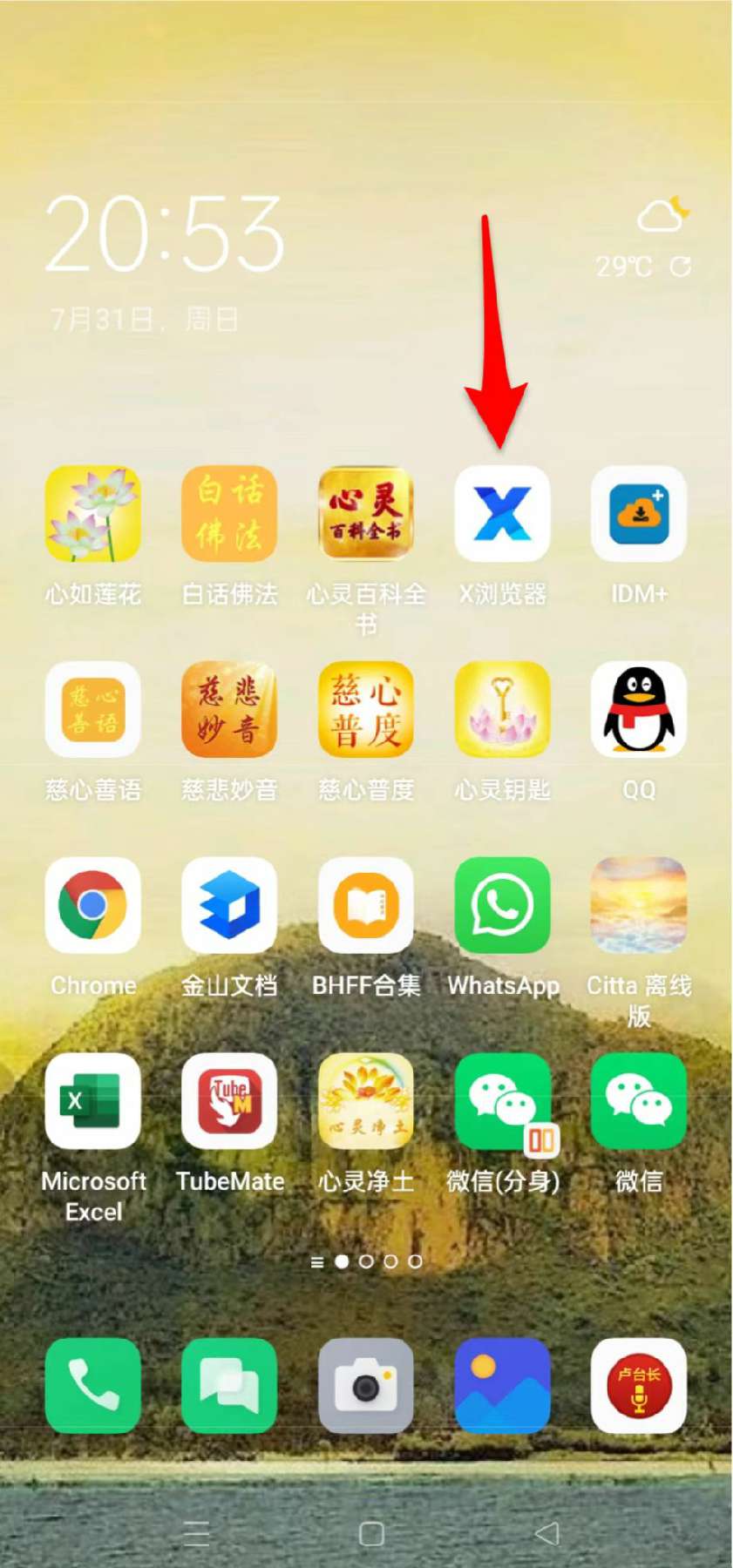The height and width of the screenshot is (1568, 733).
Task: Open the 白话佛法 app
Action: 229,514
